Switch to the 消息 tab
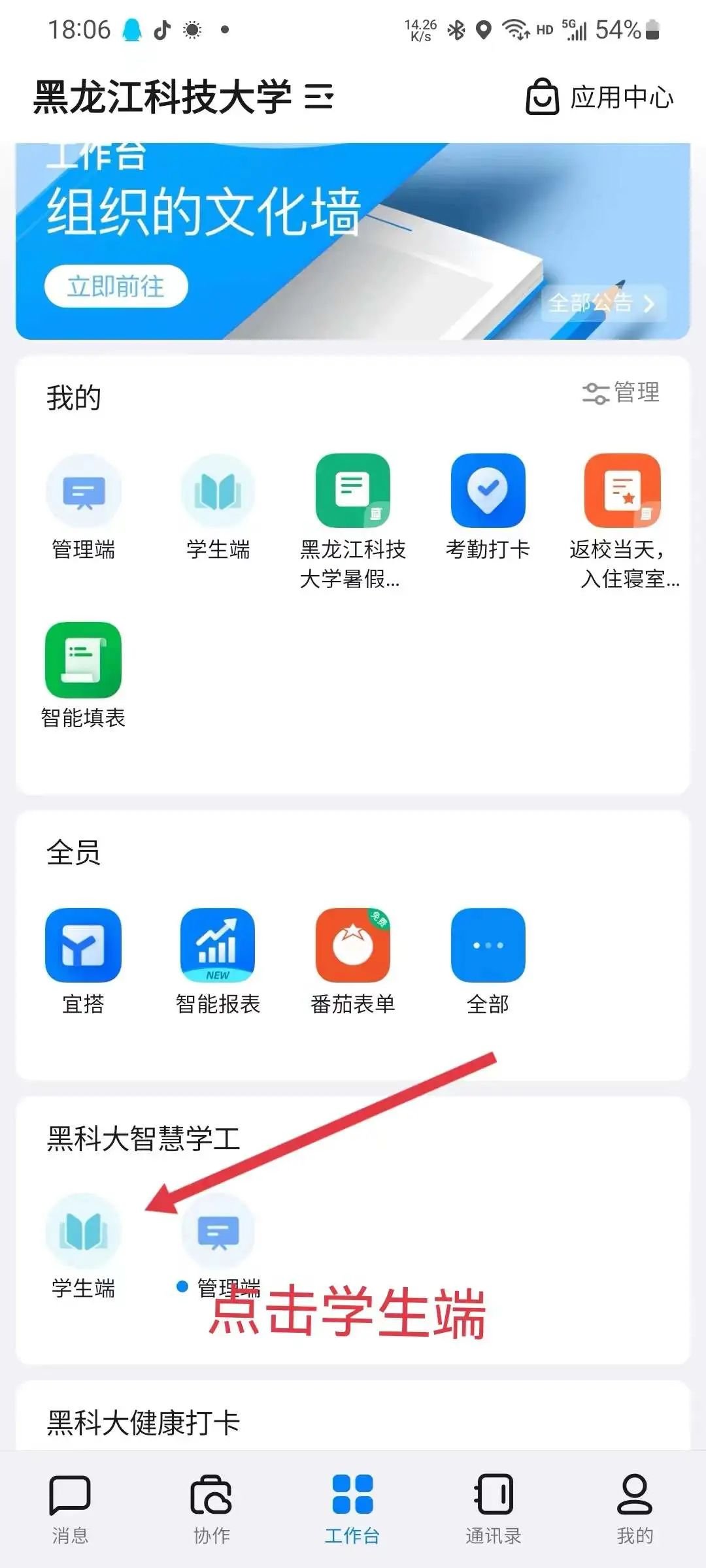The height and width of the screenshot is (1568, 706). tap(70, 1506)
